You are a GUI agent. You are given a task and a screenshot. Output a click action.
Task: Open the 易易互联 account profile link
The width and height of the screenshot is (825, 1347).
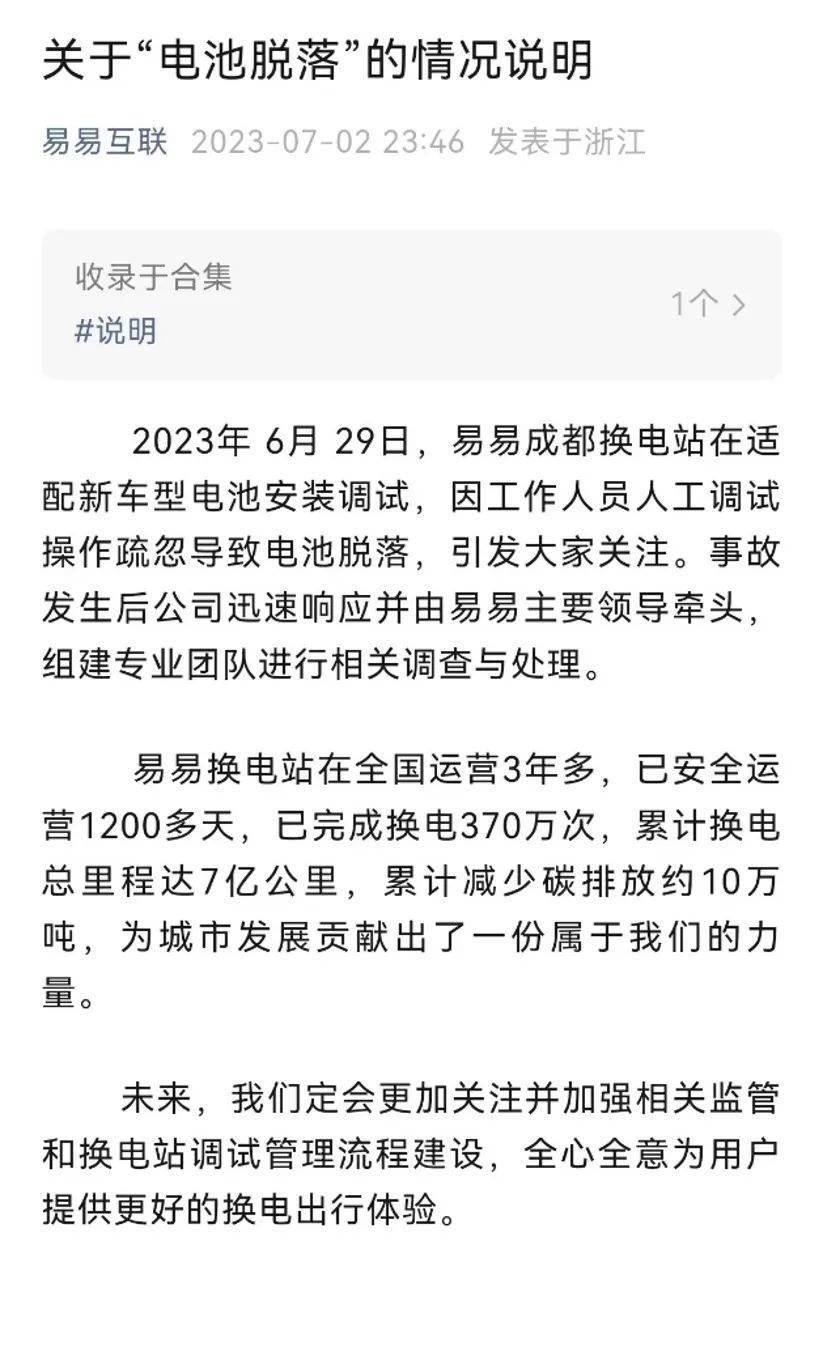pyautogui.click(x=105, y=142)
